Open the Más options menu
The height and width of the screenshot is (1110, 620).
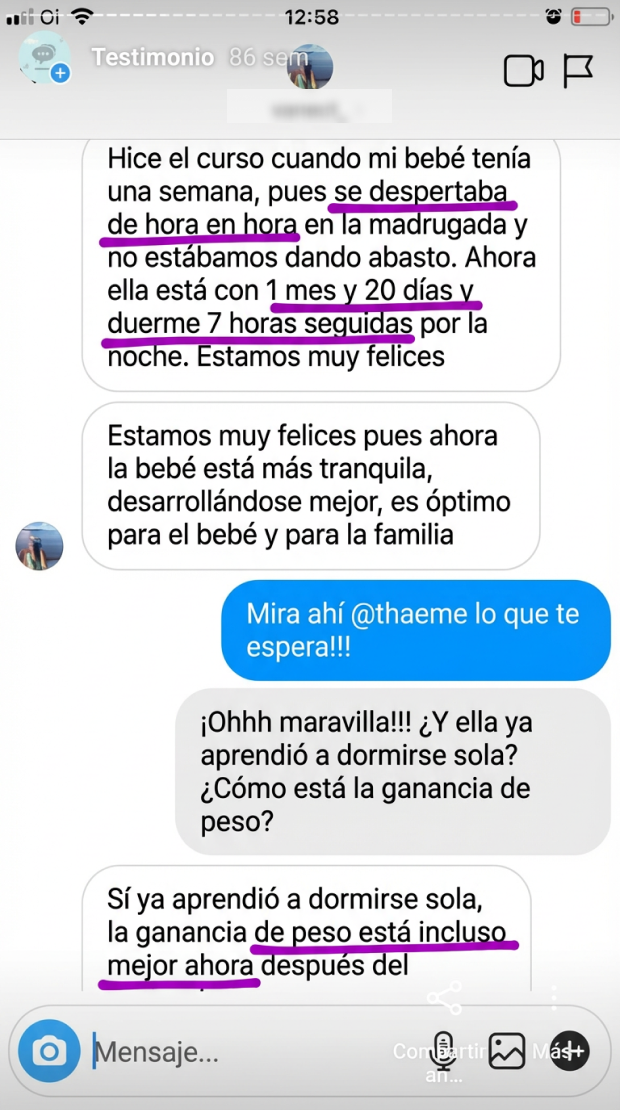coord(553,1000)
